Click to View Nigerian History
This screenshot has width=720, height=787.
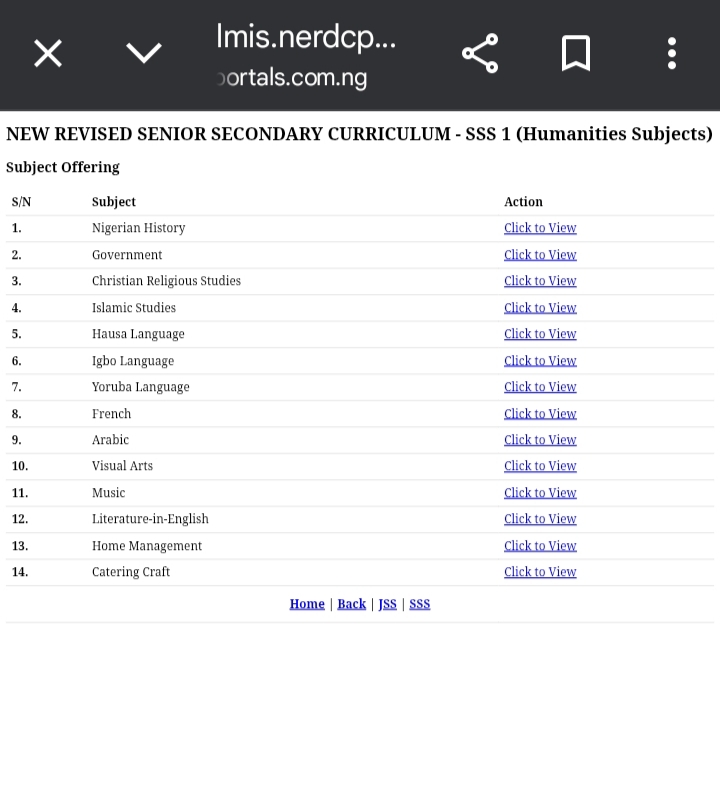540,228
